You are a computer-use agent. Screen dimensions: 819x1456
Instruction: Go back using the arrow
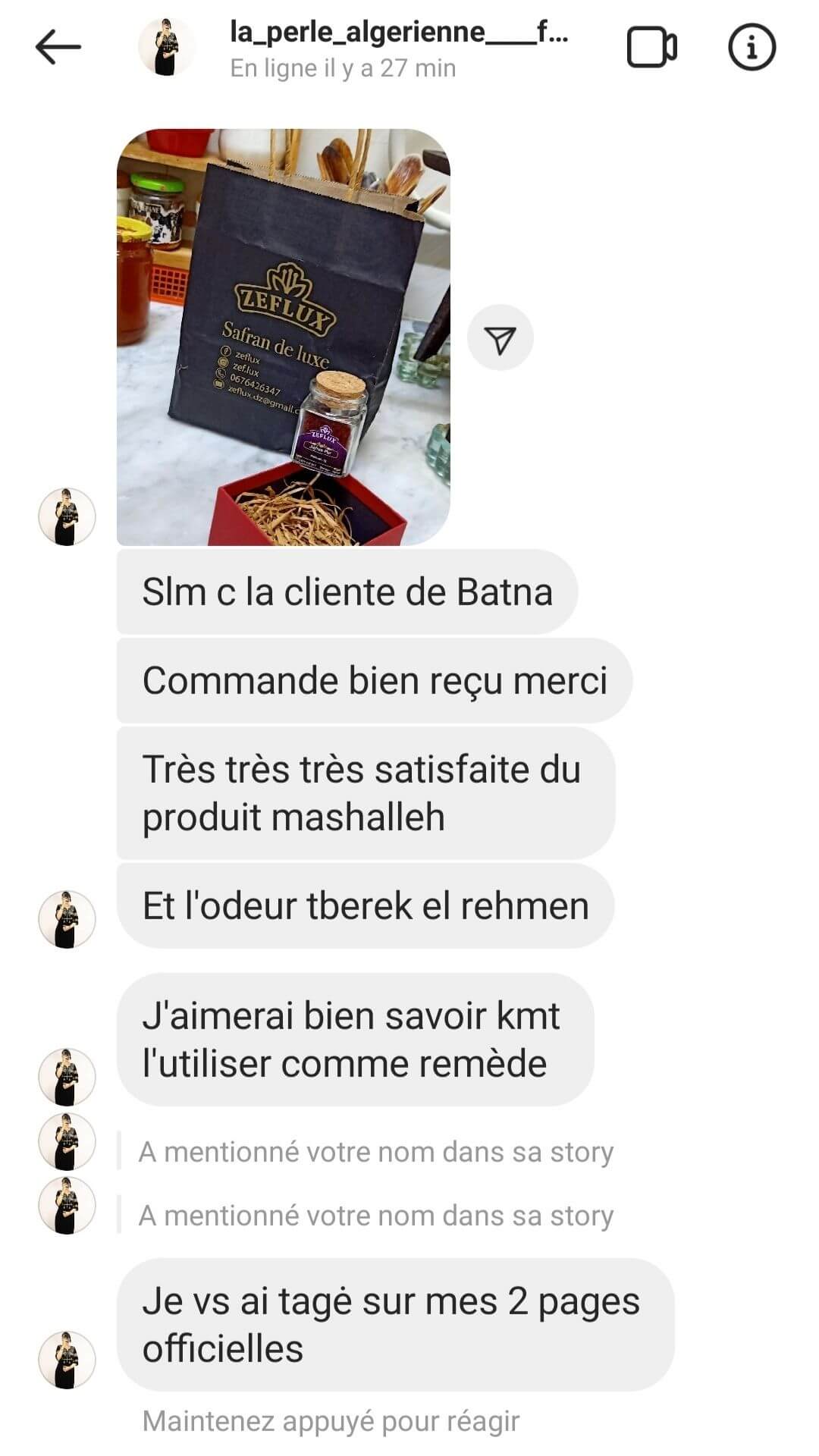58,47
